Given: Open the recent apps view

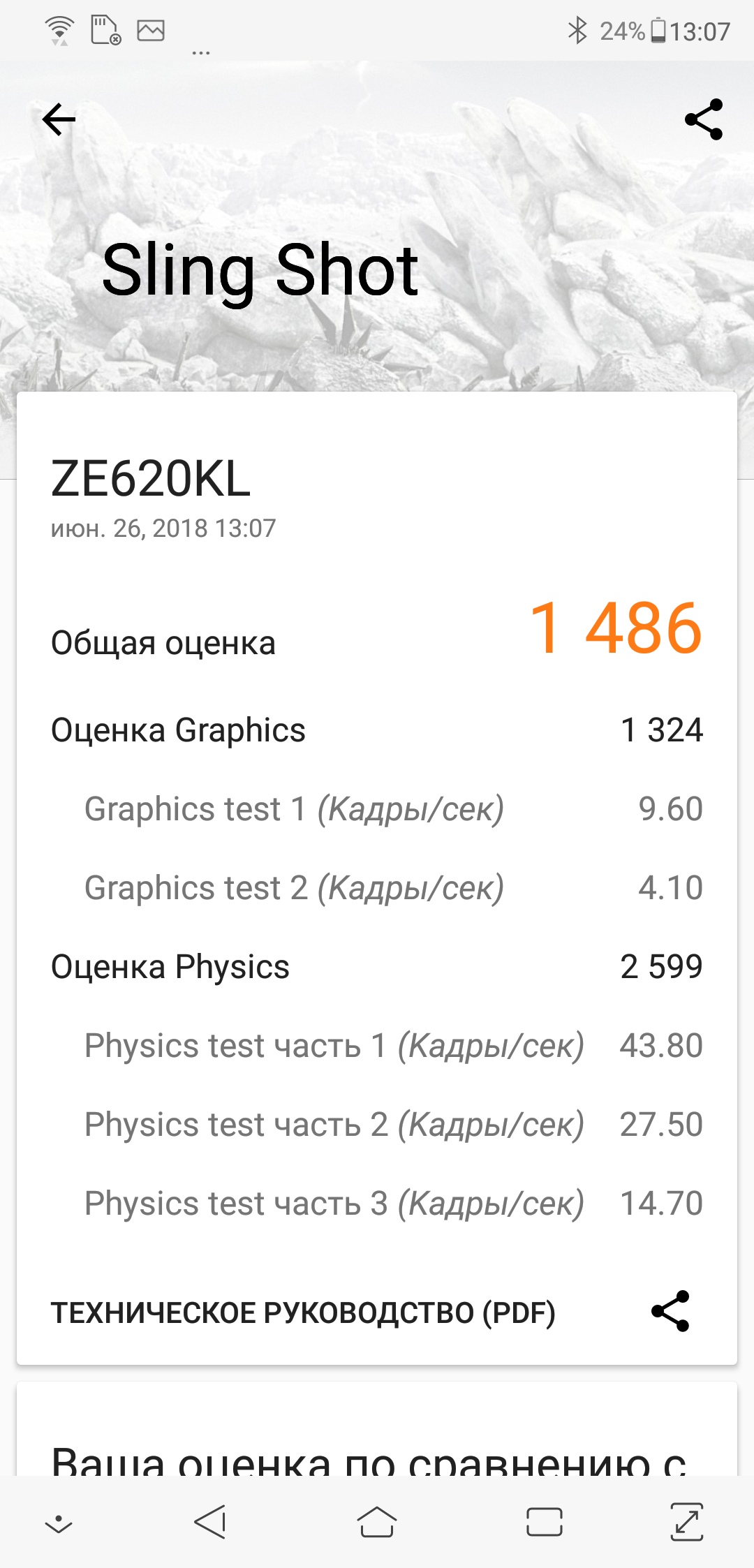Looking at the screenshot, I should [545, 1522].
